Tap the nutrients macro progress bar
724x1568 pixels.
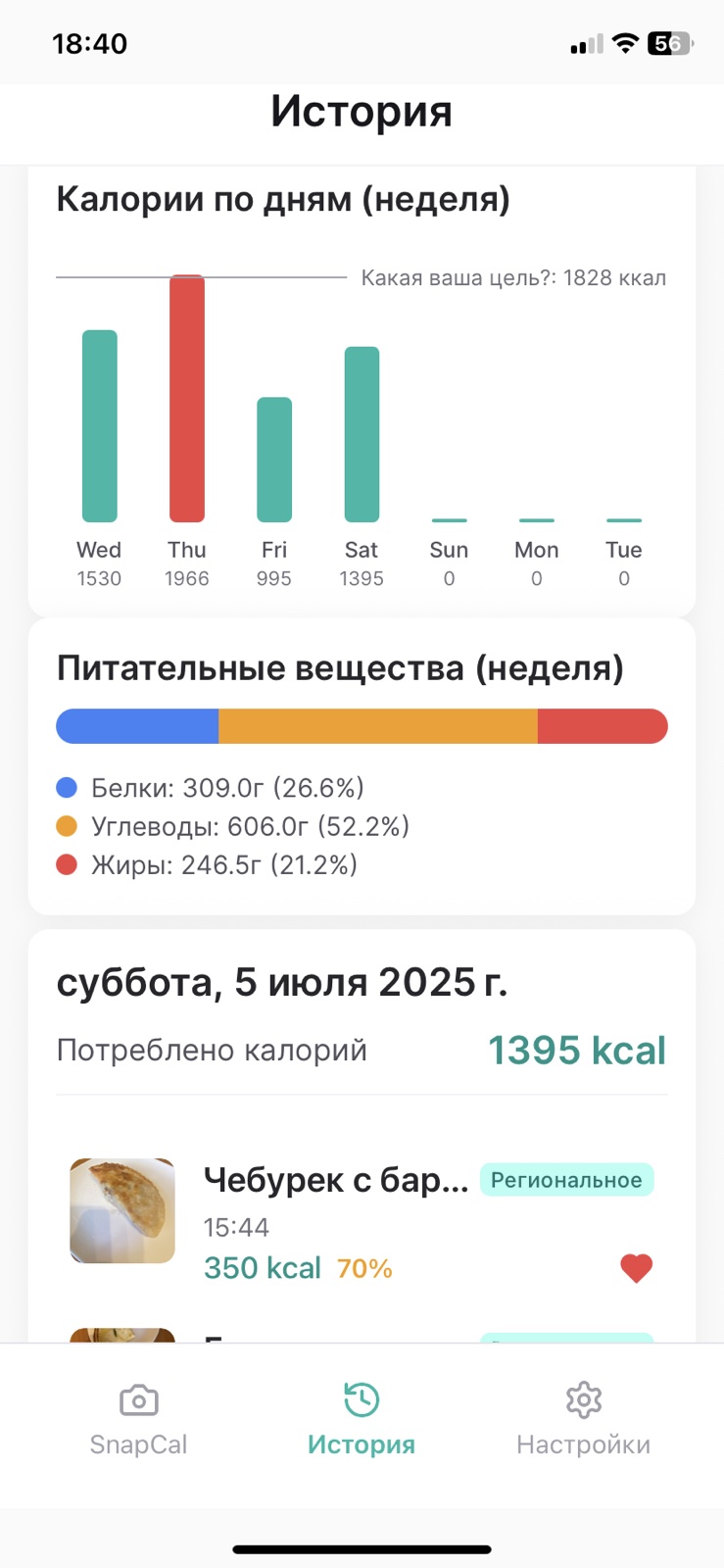[x=362, y=725]
